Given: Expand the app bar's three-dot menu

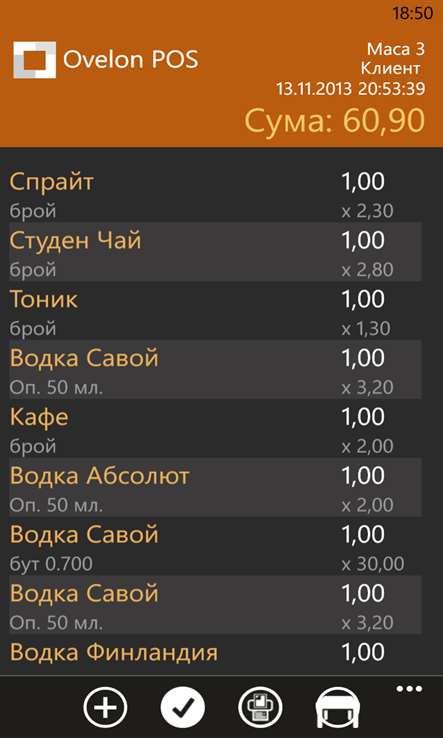Looking at the screenshot, I should pos(409,689).
